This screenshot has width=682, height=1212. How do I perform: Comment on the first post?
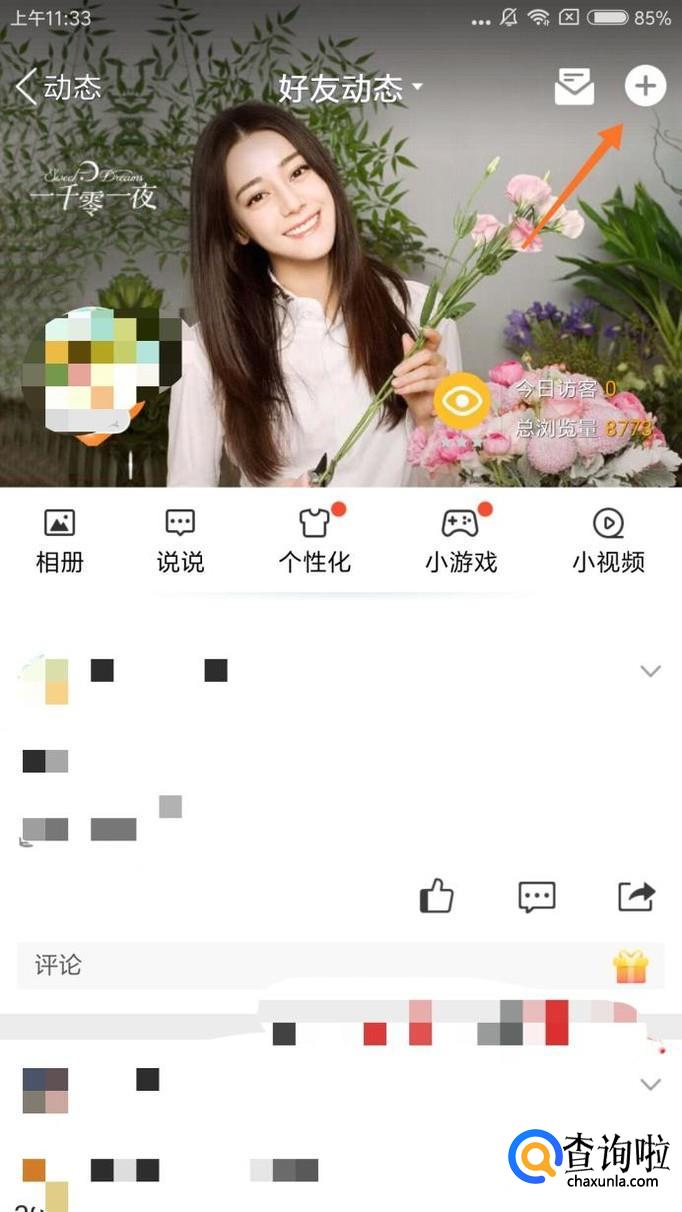pos(536,896)
